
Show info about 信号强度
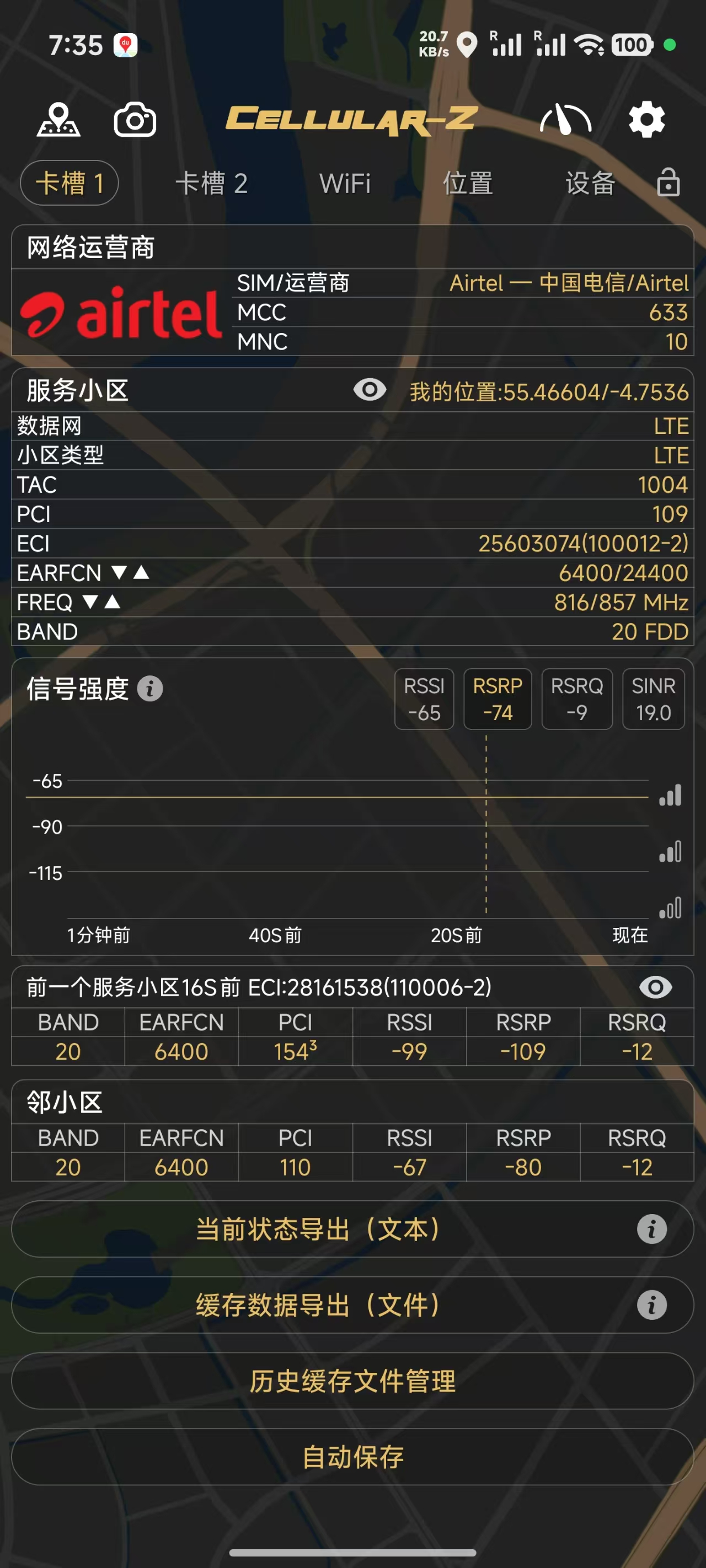tap(150, 689)
